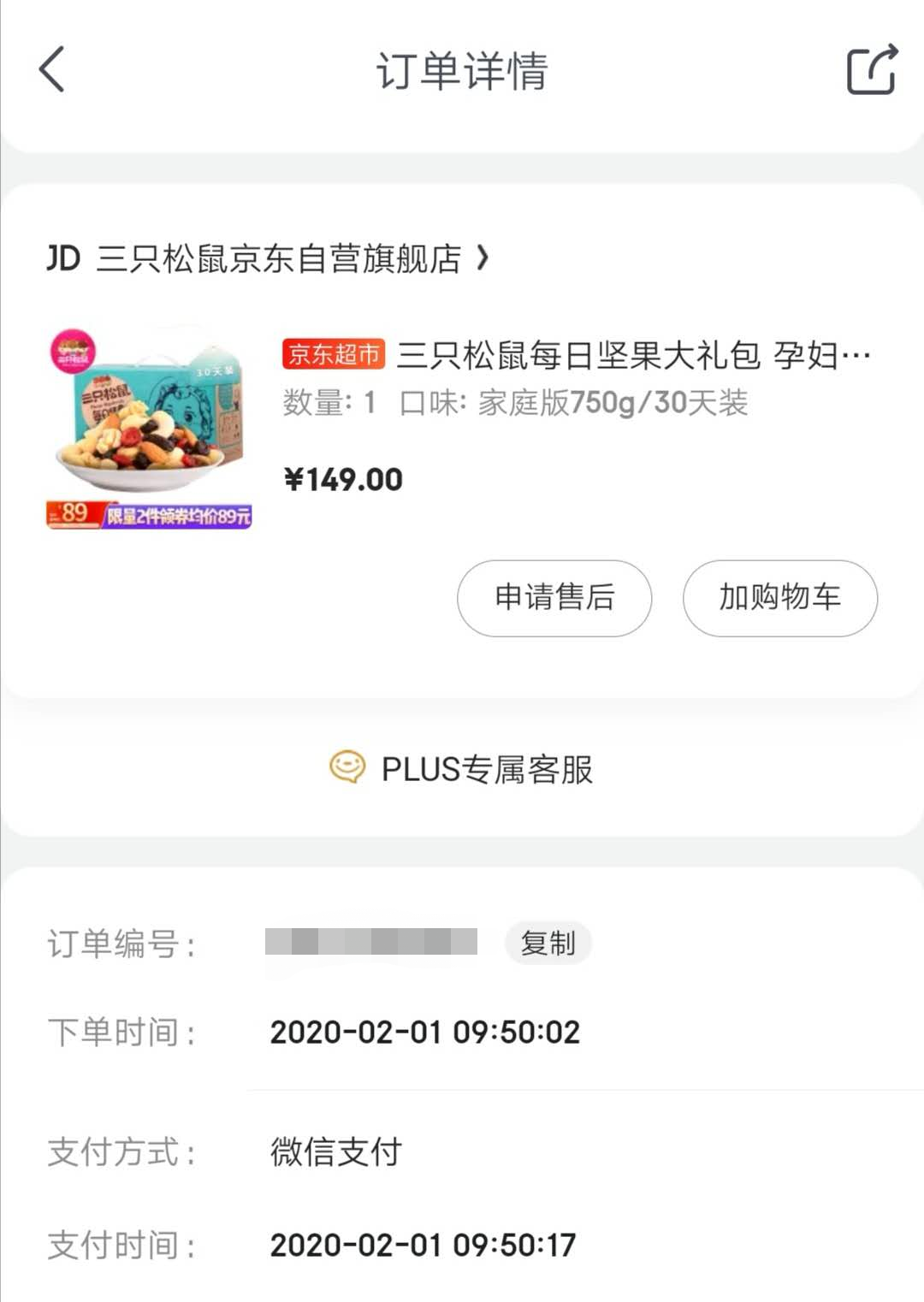Add the item again with 加购物车
The image size is (924, 1302).
click(779, 598)
